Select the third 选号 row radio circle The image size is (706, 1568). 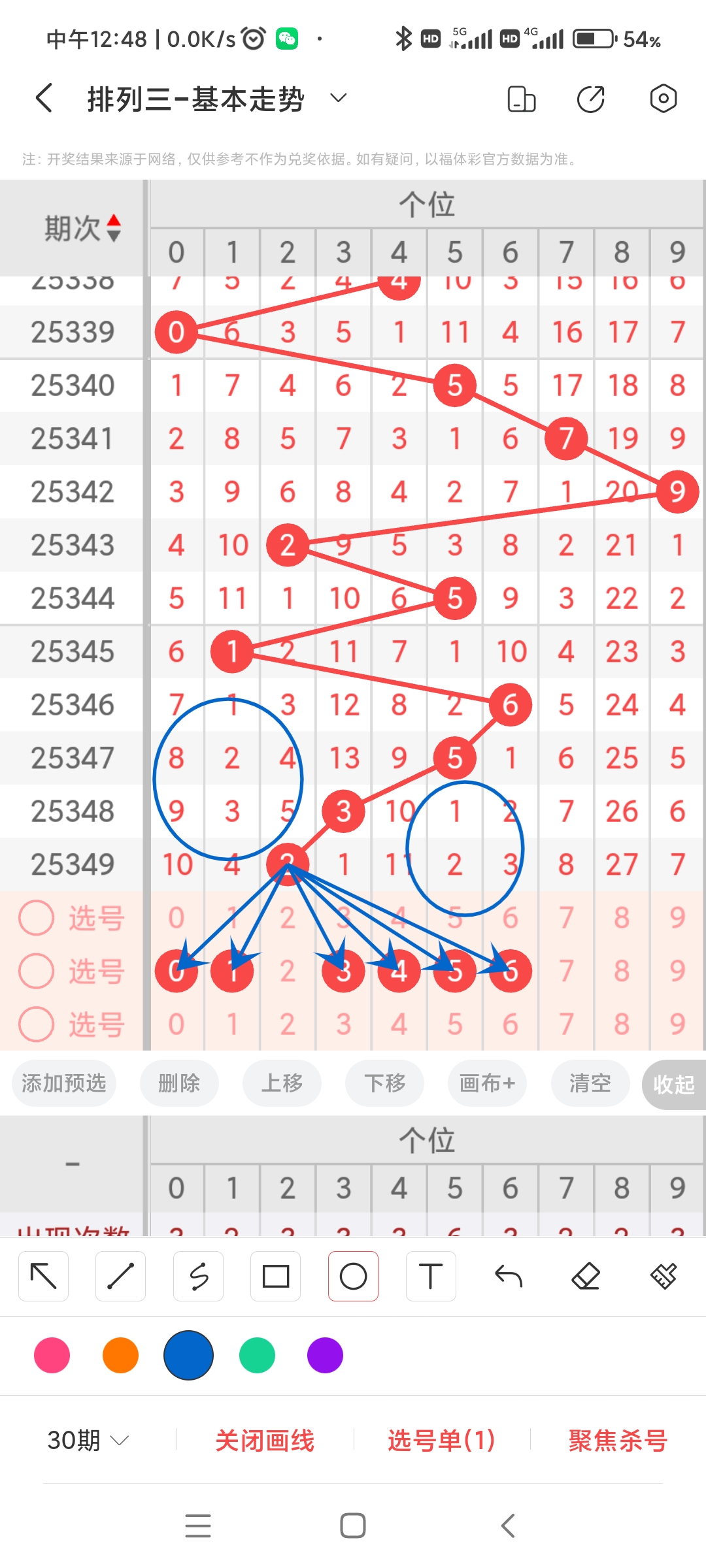coord(36,1024)
